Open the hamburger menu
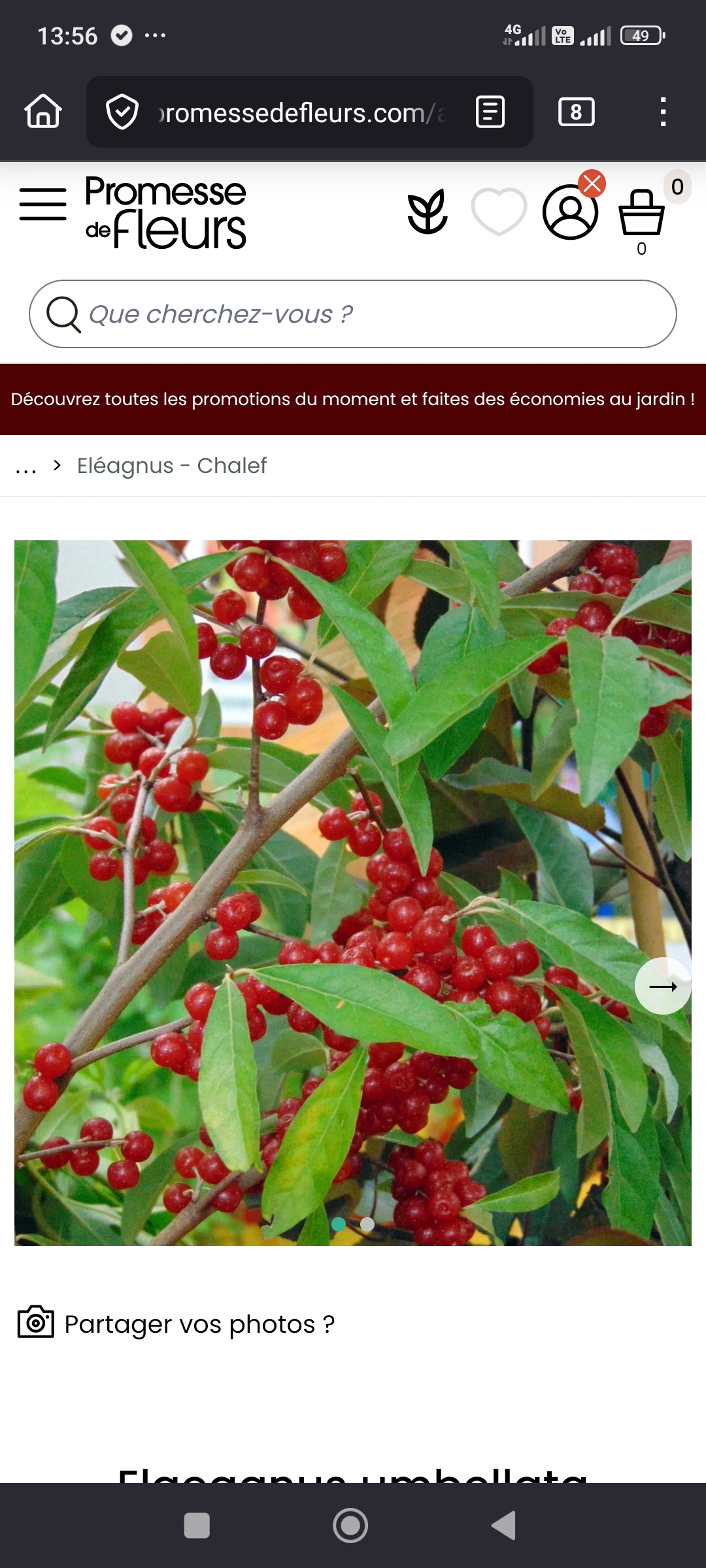706x1568 pixels. pos(43,204)
